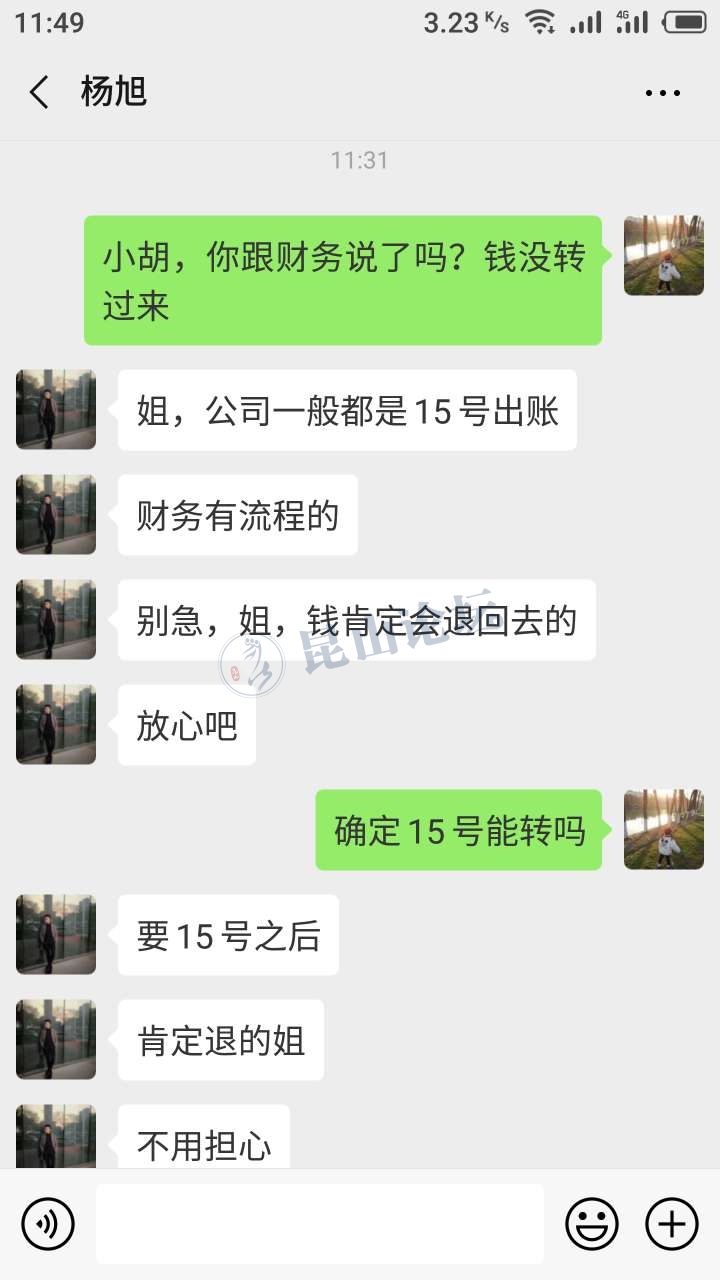The height and width of the screenshot is (1280, 720).
Task: Open the three-dot chat options menu
Action: 662,93
